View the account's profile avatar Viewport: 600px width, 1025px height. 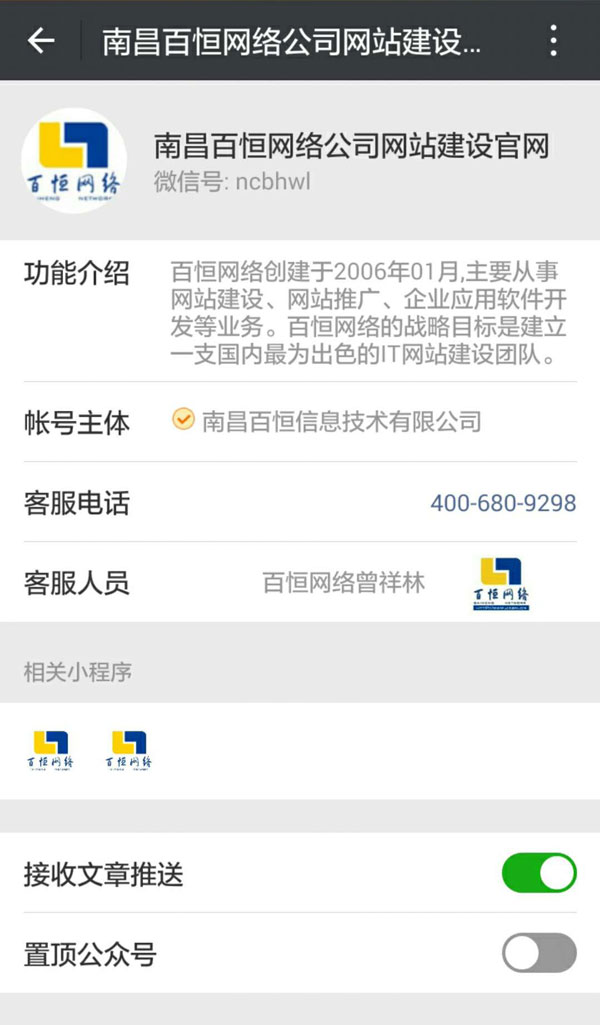coord(74,162)
